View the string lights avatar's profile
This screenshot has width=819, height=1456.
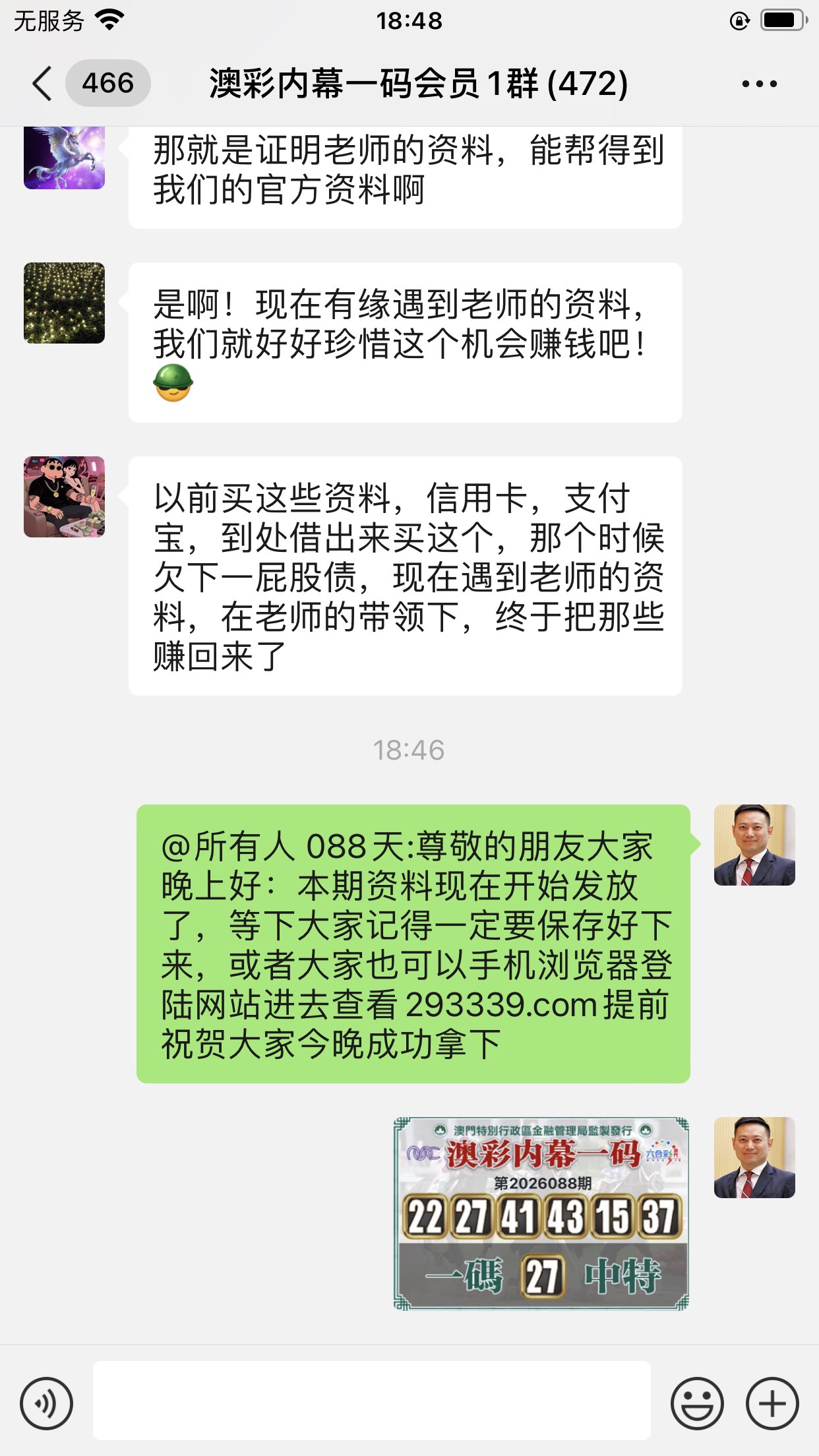point(64,303)
